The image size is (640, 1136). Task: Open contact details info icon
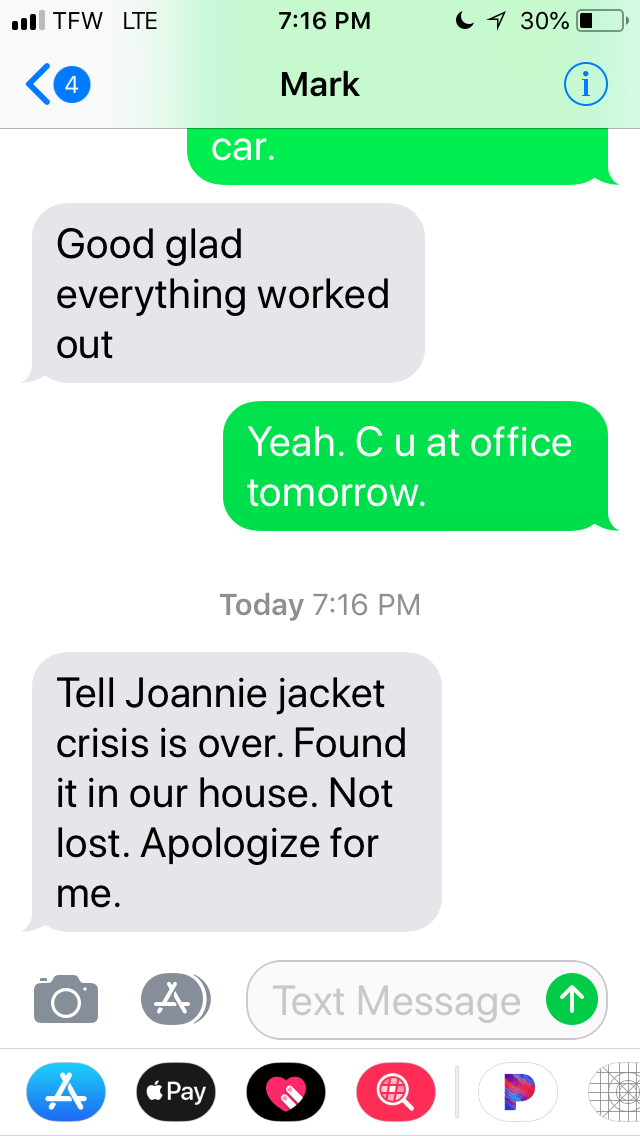point(585,85)
